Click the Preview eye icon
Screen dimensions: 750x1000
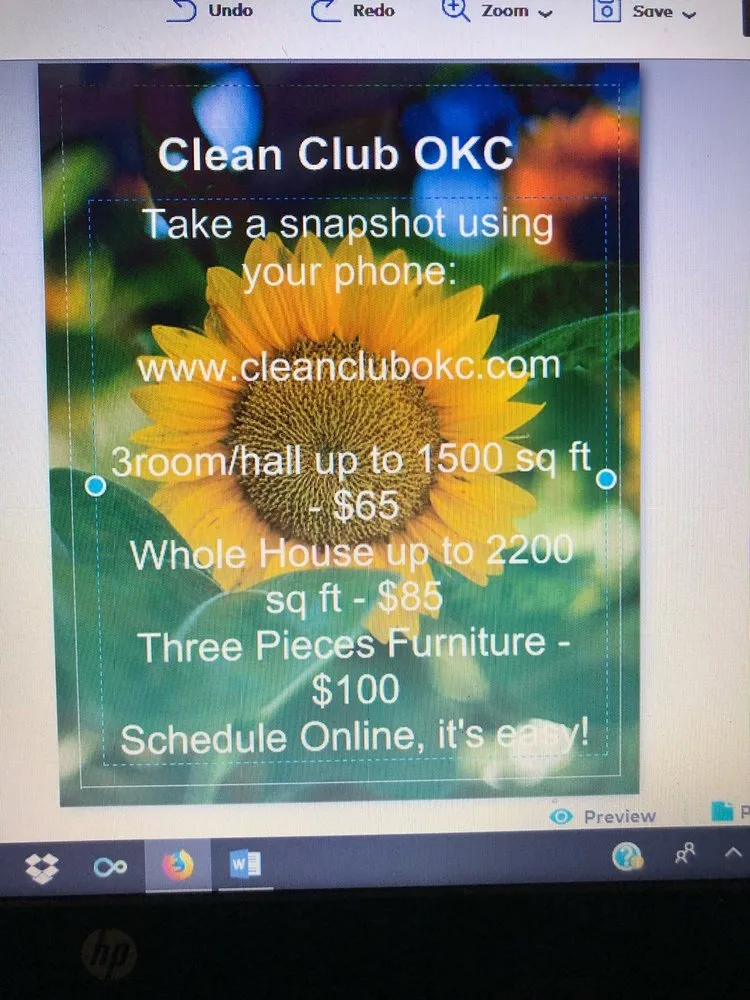563,816
